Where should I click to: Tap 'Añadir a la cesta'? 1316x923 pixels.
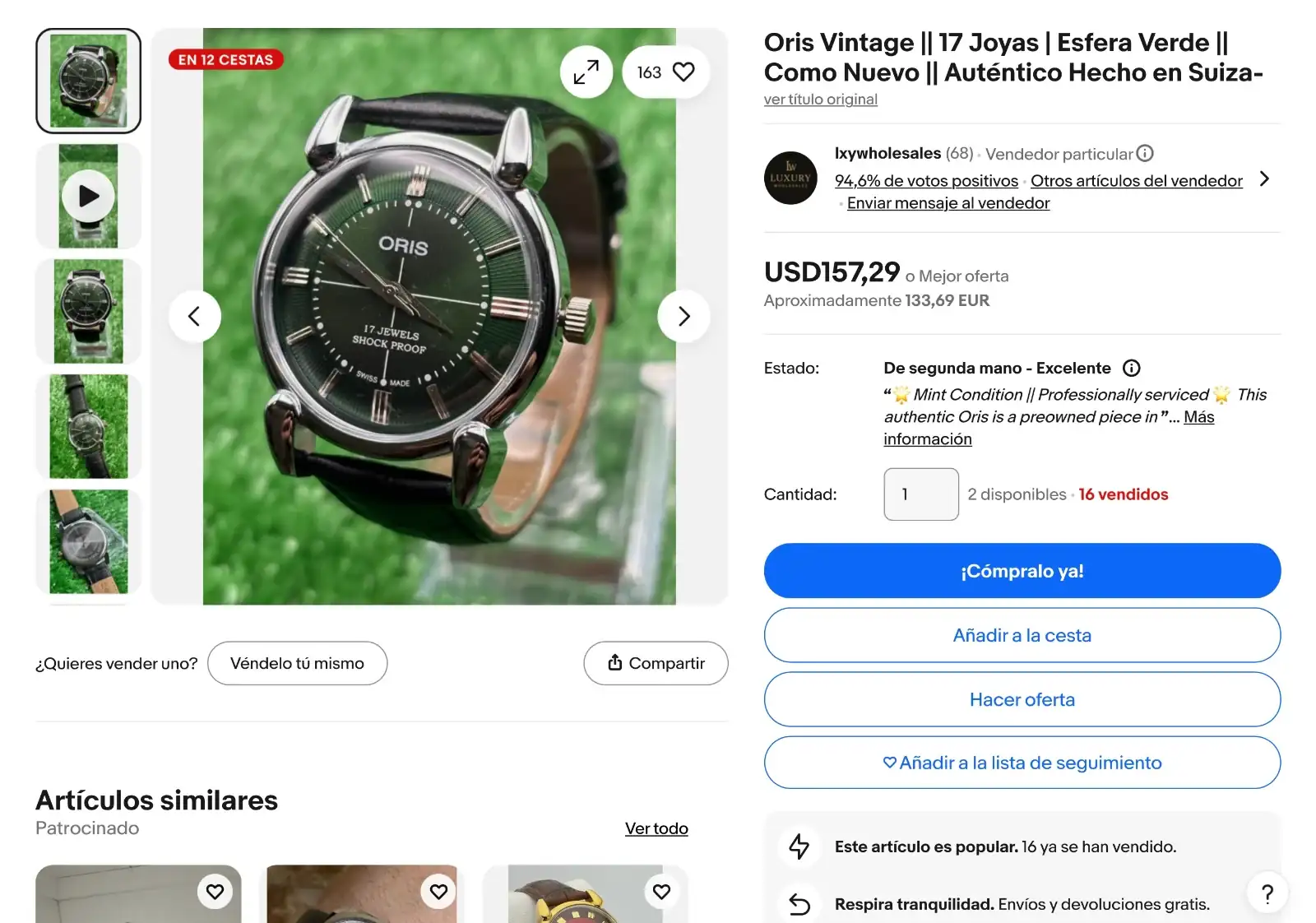pyautogui.click(x=1022, y=635)
